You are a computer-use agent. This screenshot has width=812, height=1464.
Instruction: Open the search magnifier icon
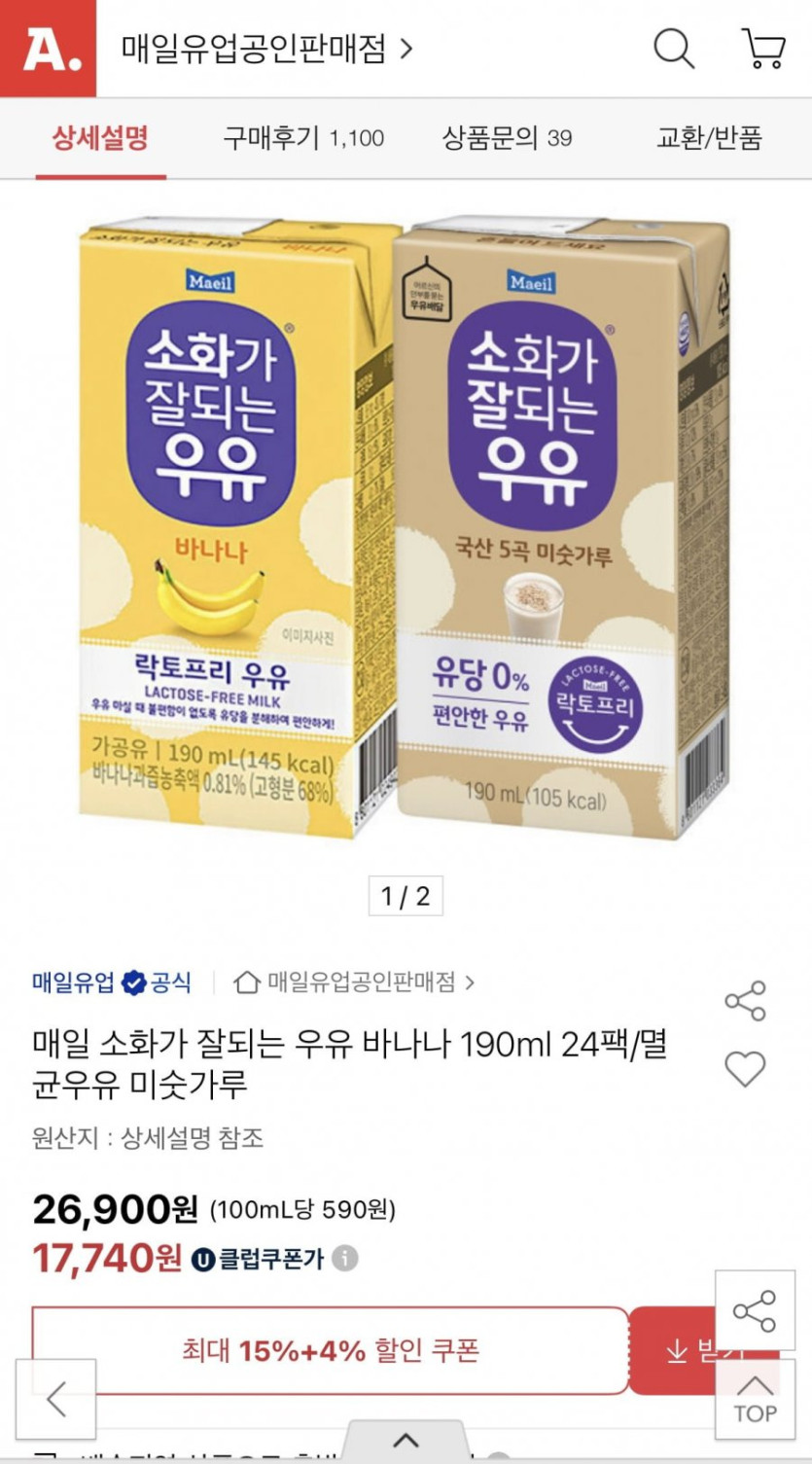click(673, 48)
